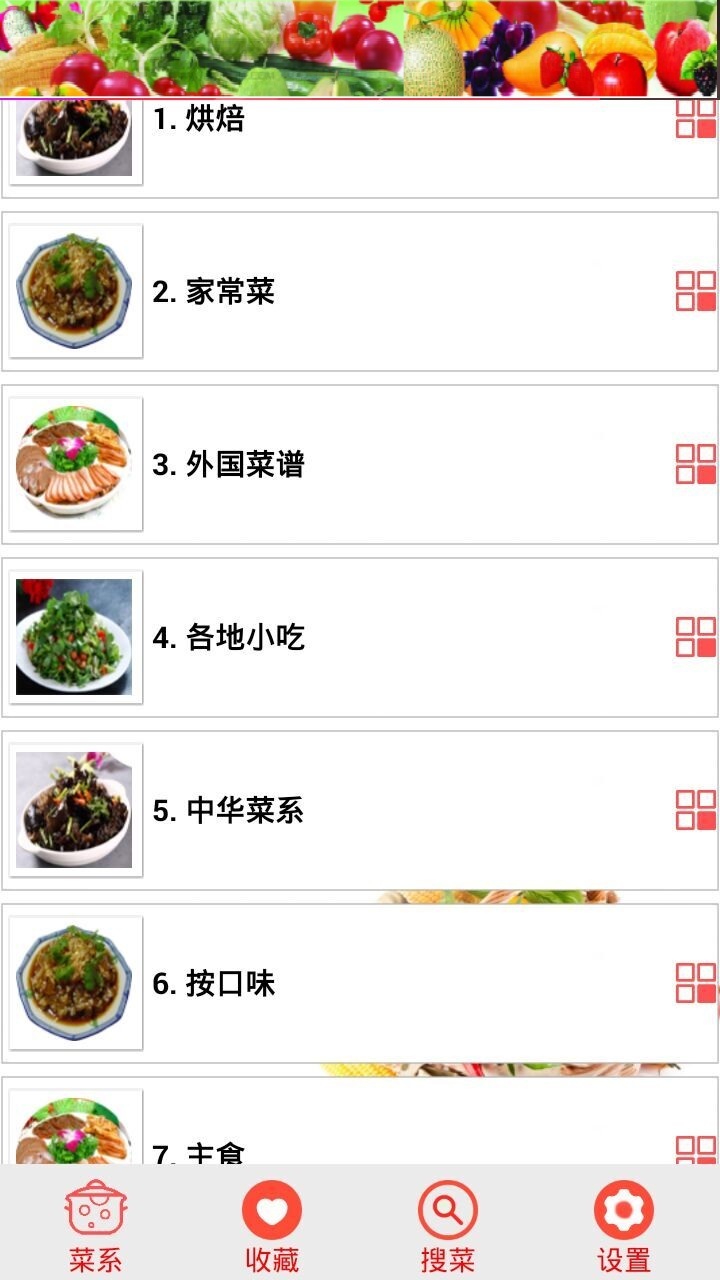Open the 设置 settings tab
The image size is (720, 1280).
624,1225
